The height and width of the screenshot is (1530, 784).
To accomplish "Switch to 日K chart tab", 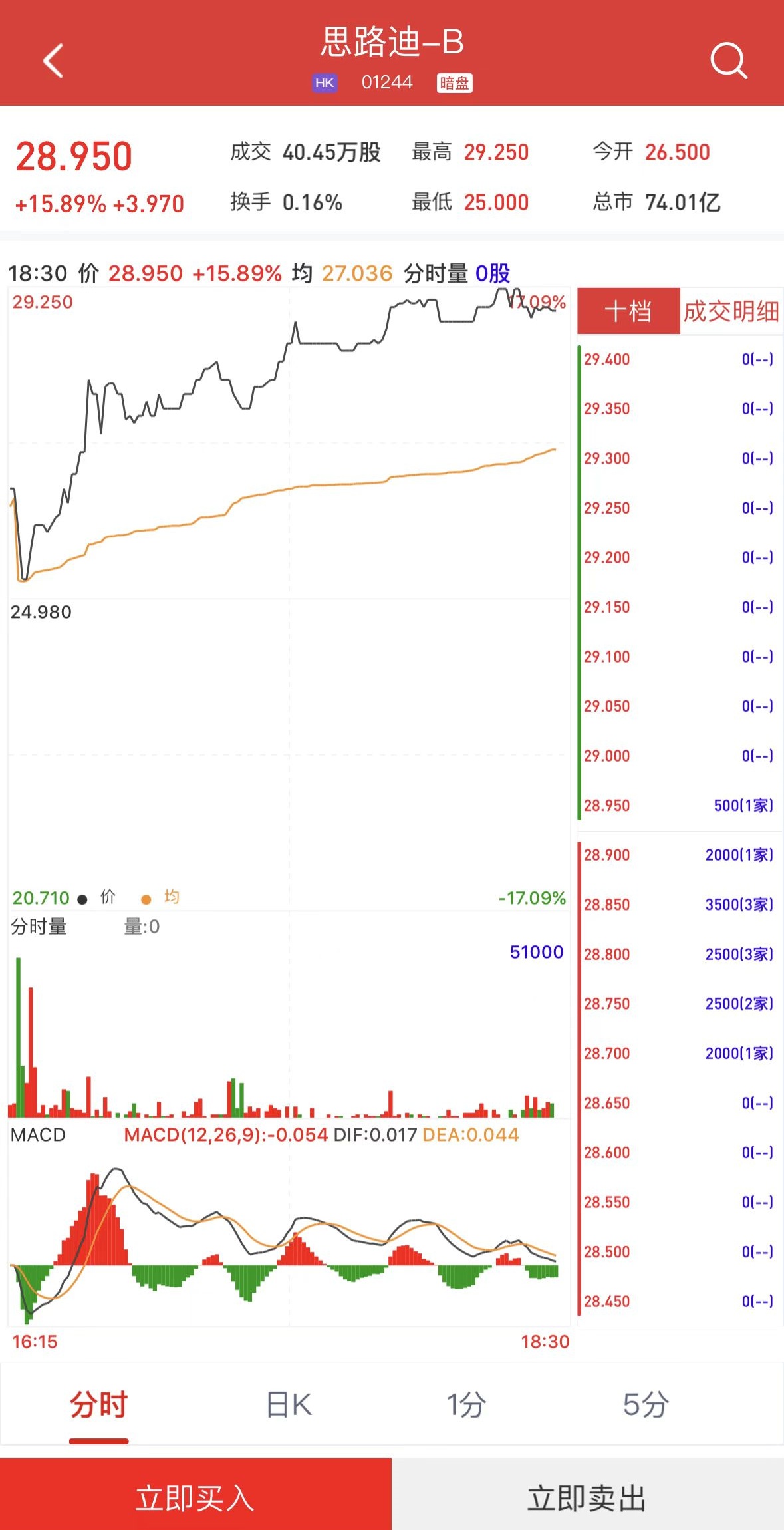I will click(x=289, y=1404).
